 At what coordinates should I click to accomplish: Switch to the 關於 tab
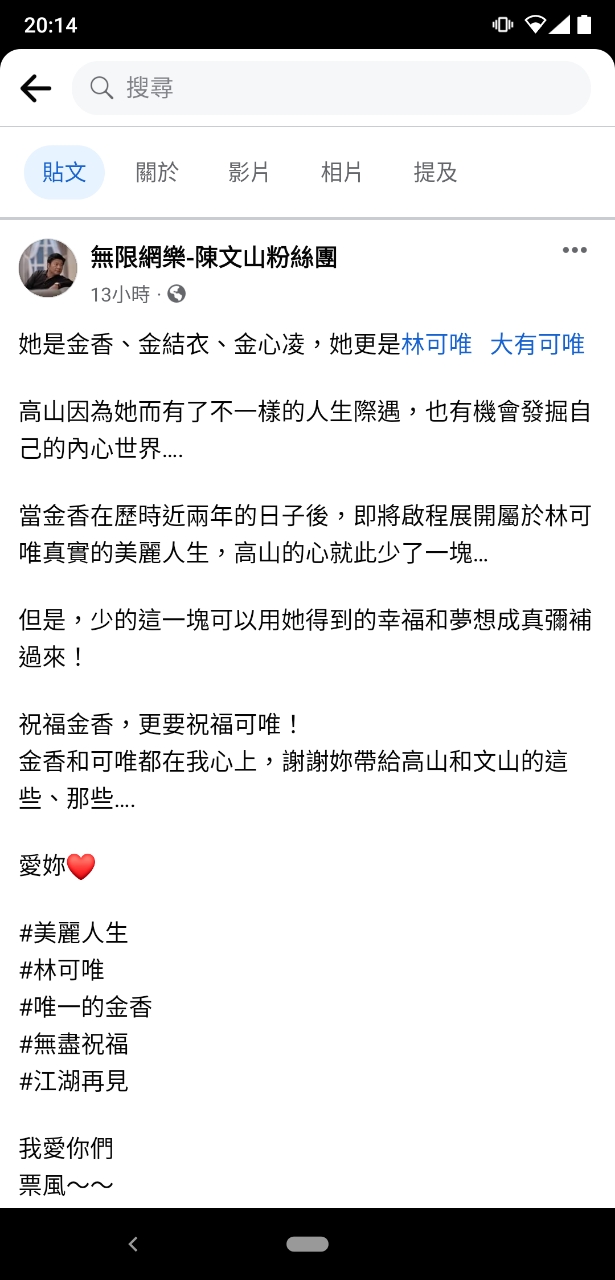point(157,172)
